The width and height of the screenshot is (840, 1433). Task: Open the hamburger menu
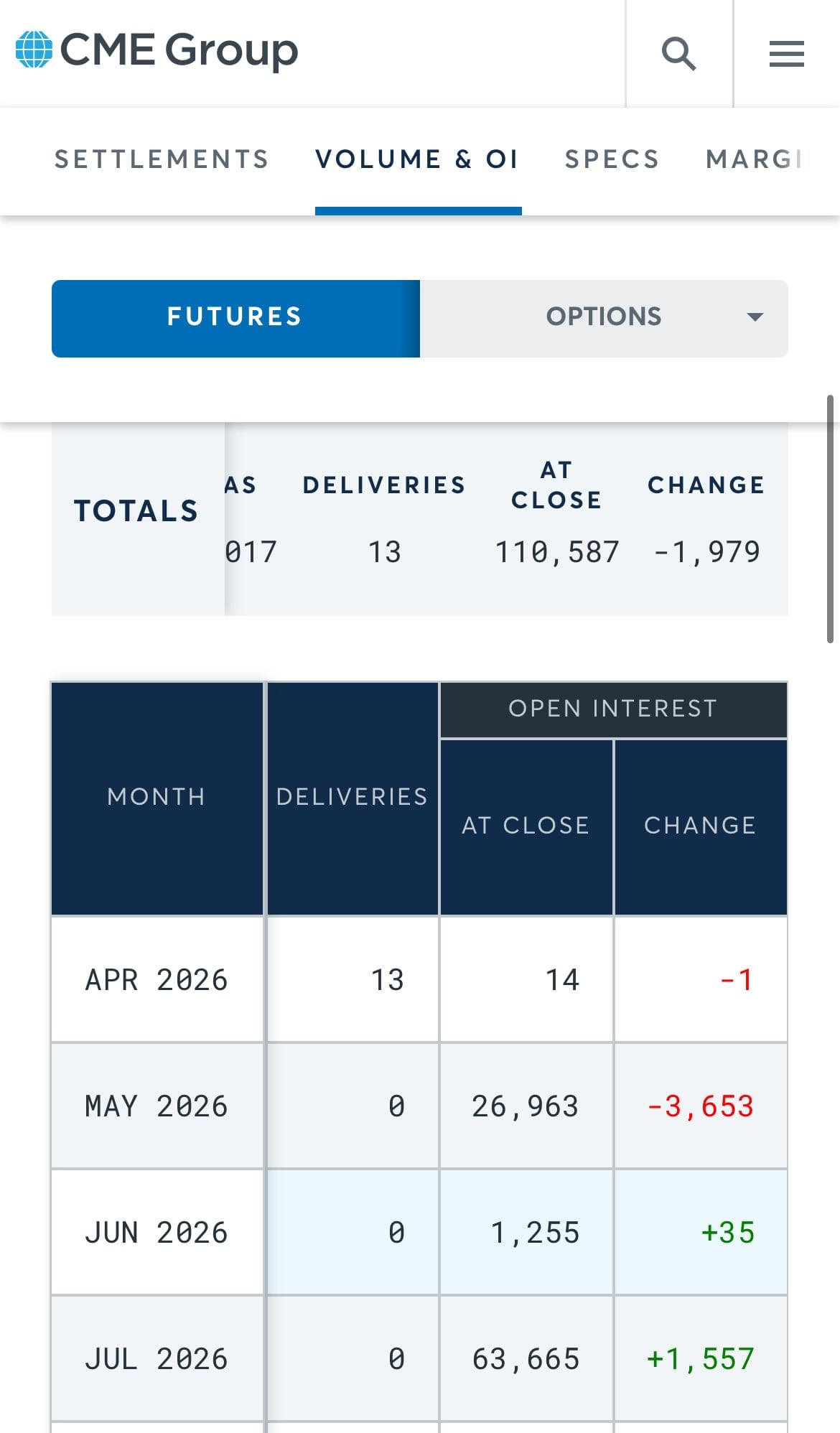786,54
